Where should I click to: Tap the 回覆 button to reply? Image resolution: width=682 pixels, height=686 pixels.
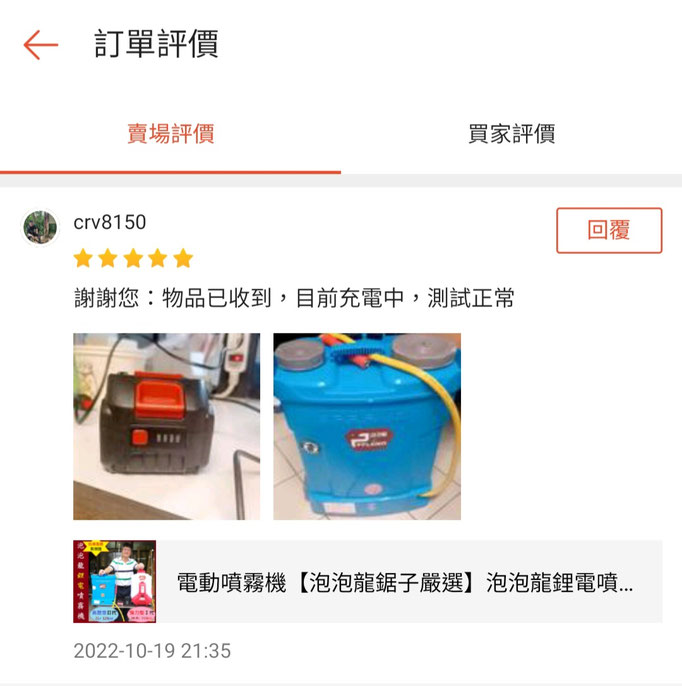coord(609,230)
